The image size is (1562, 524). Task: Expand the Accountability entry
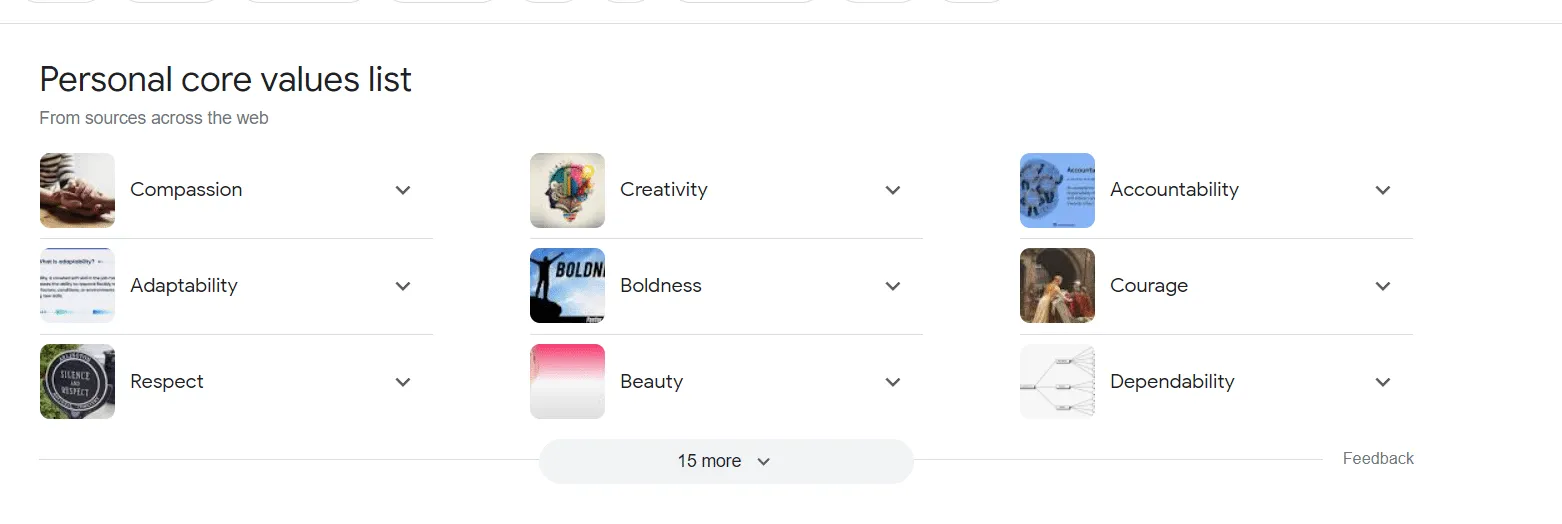coord(1382,190)
